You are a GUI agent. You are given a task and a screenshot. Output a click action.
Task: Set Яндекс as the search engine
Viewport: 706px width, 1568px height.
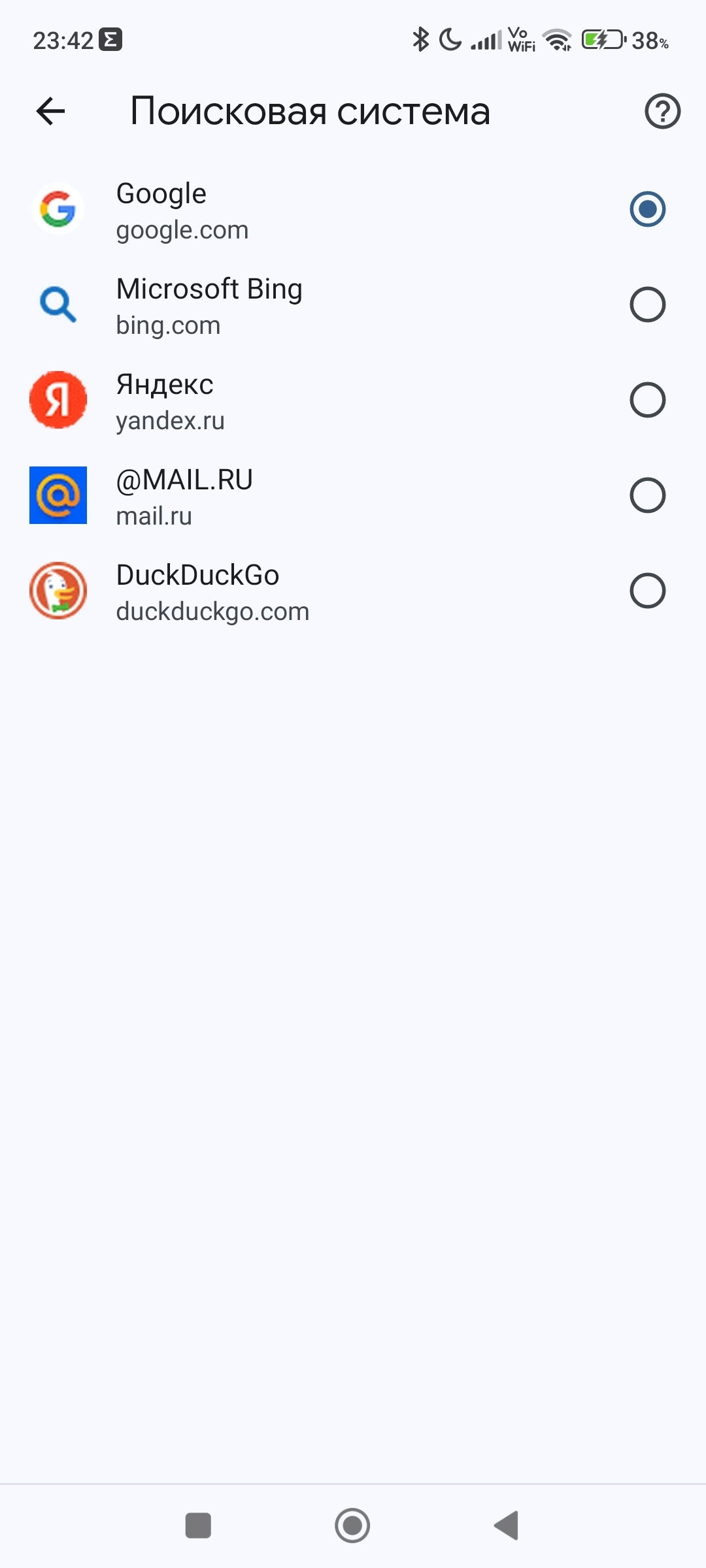pyautogui.click(x=647, y=400)
